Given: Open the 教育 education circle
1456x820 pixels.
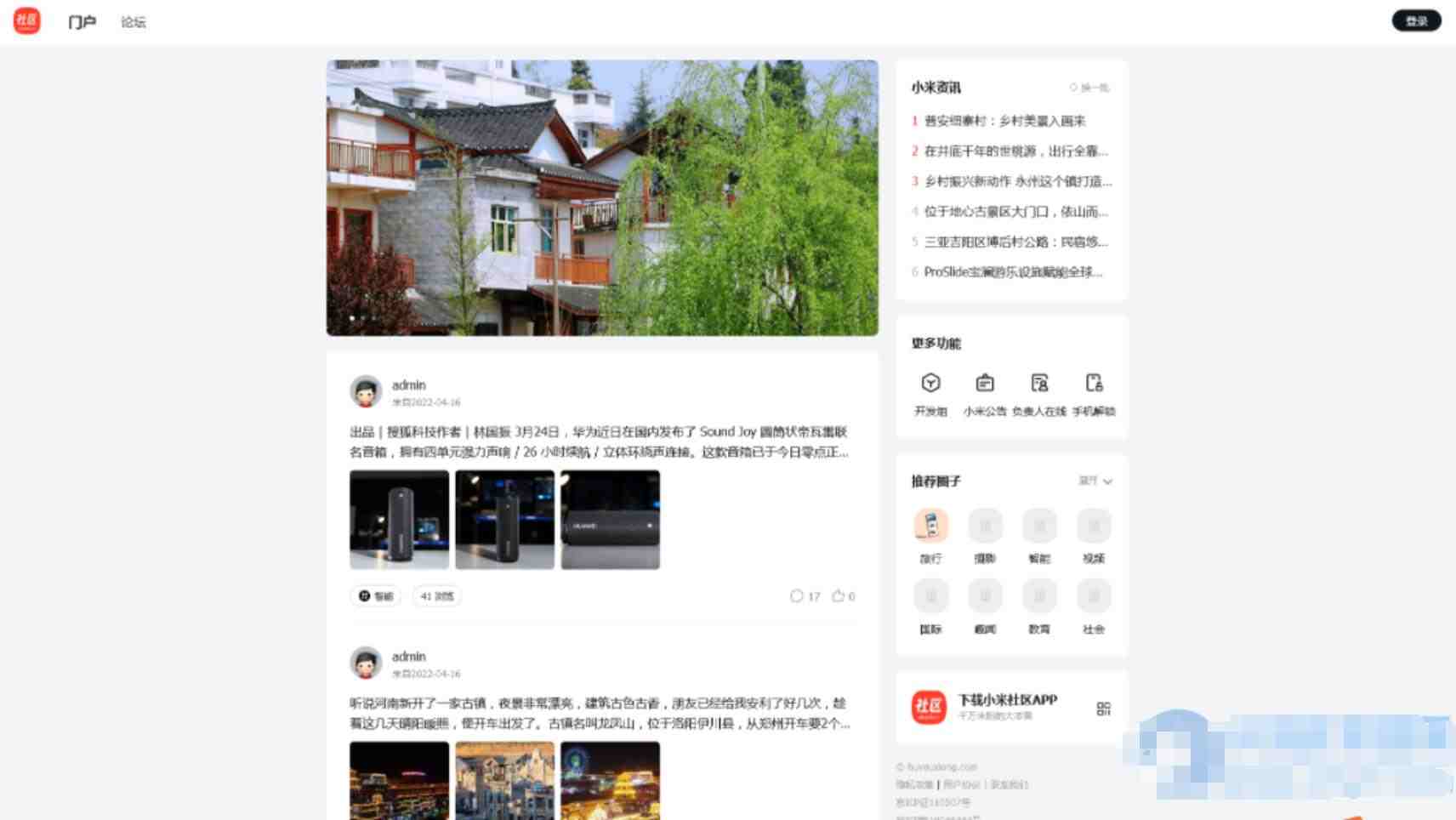Looking at the screenshot, I should (x=1039, y=605).
